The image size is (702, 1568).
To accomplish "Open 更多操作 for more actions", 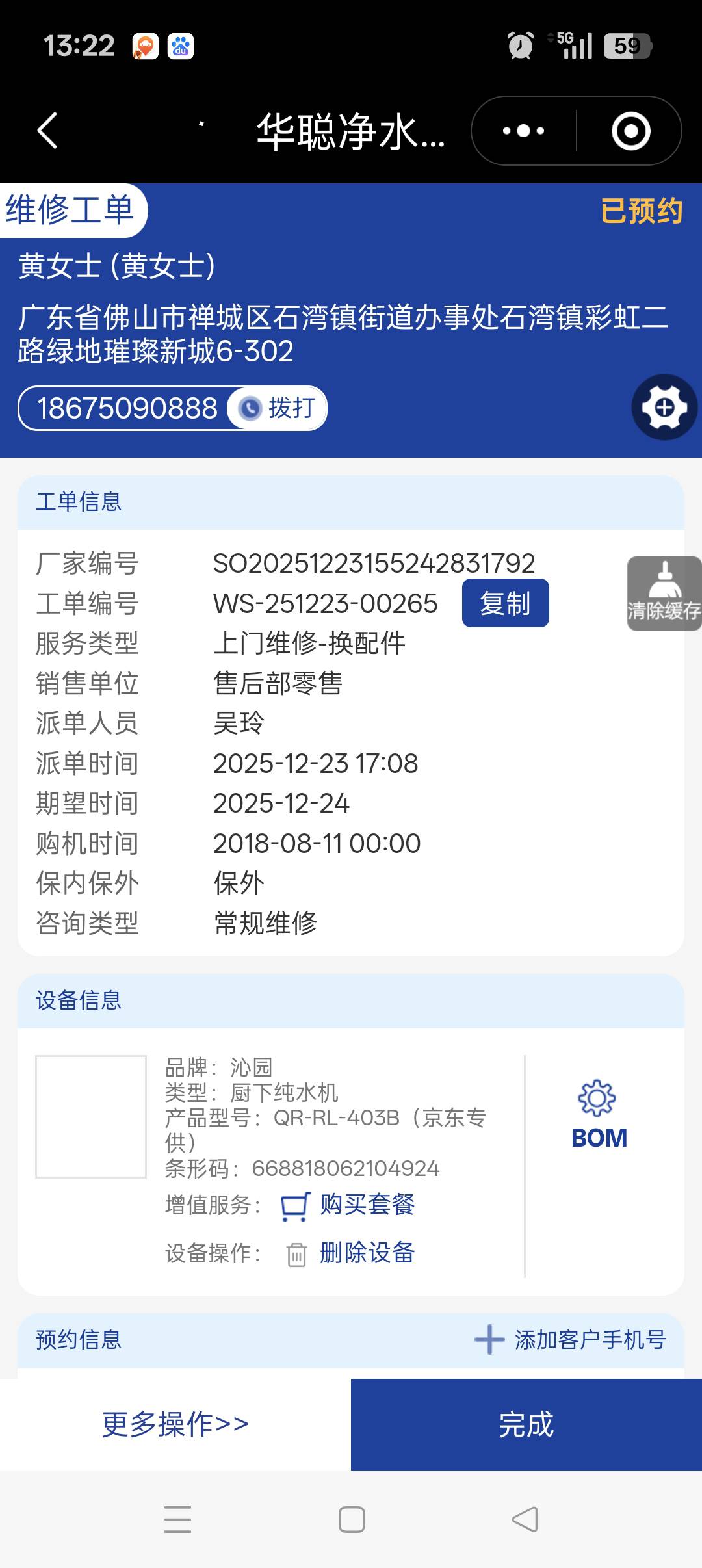I will tap(175, 1424).
